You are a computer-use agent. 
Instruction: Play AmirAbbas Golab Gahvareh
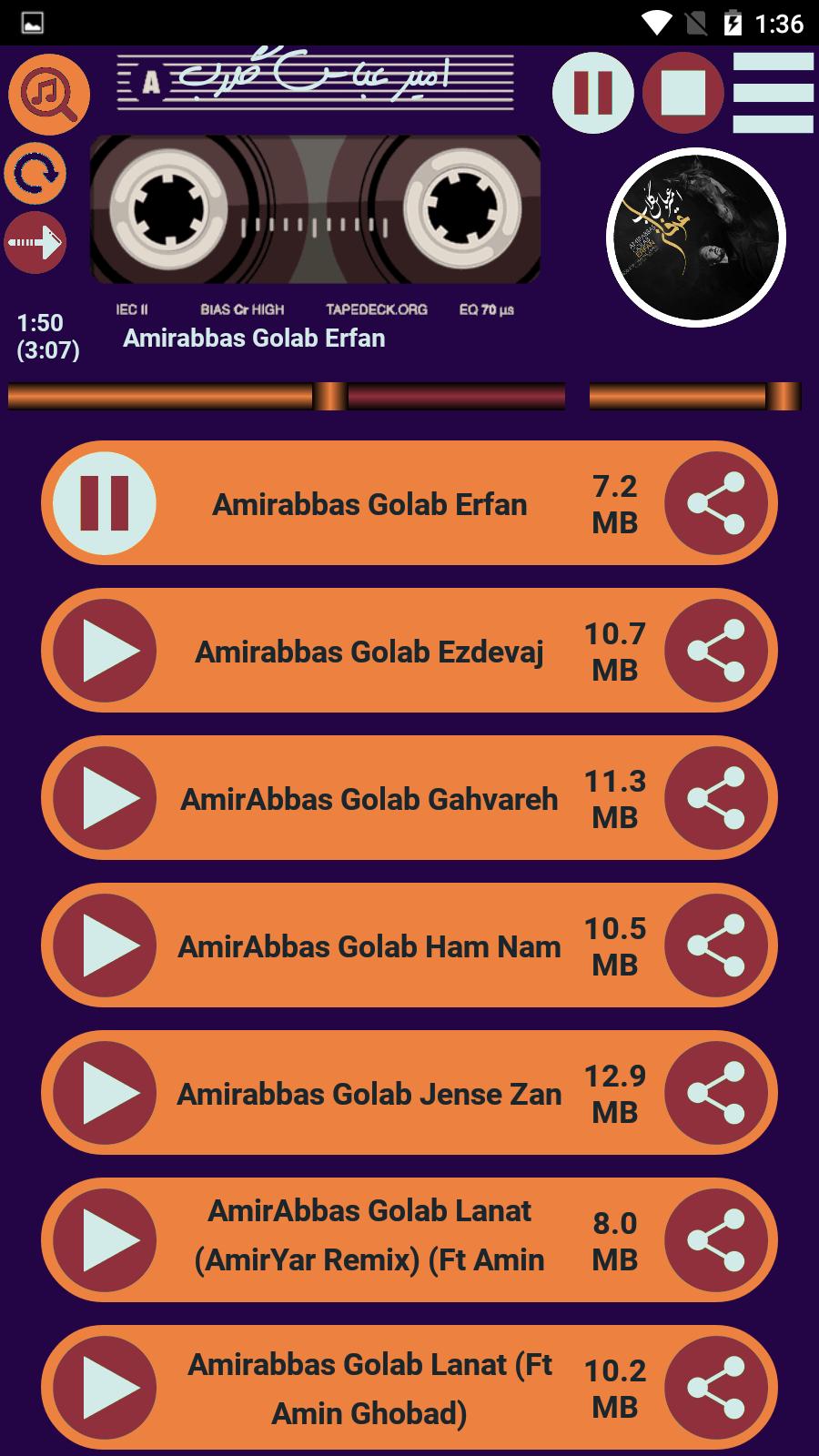coord(105,798)
